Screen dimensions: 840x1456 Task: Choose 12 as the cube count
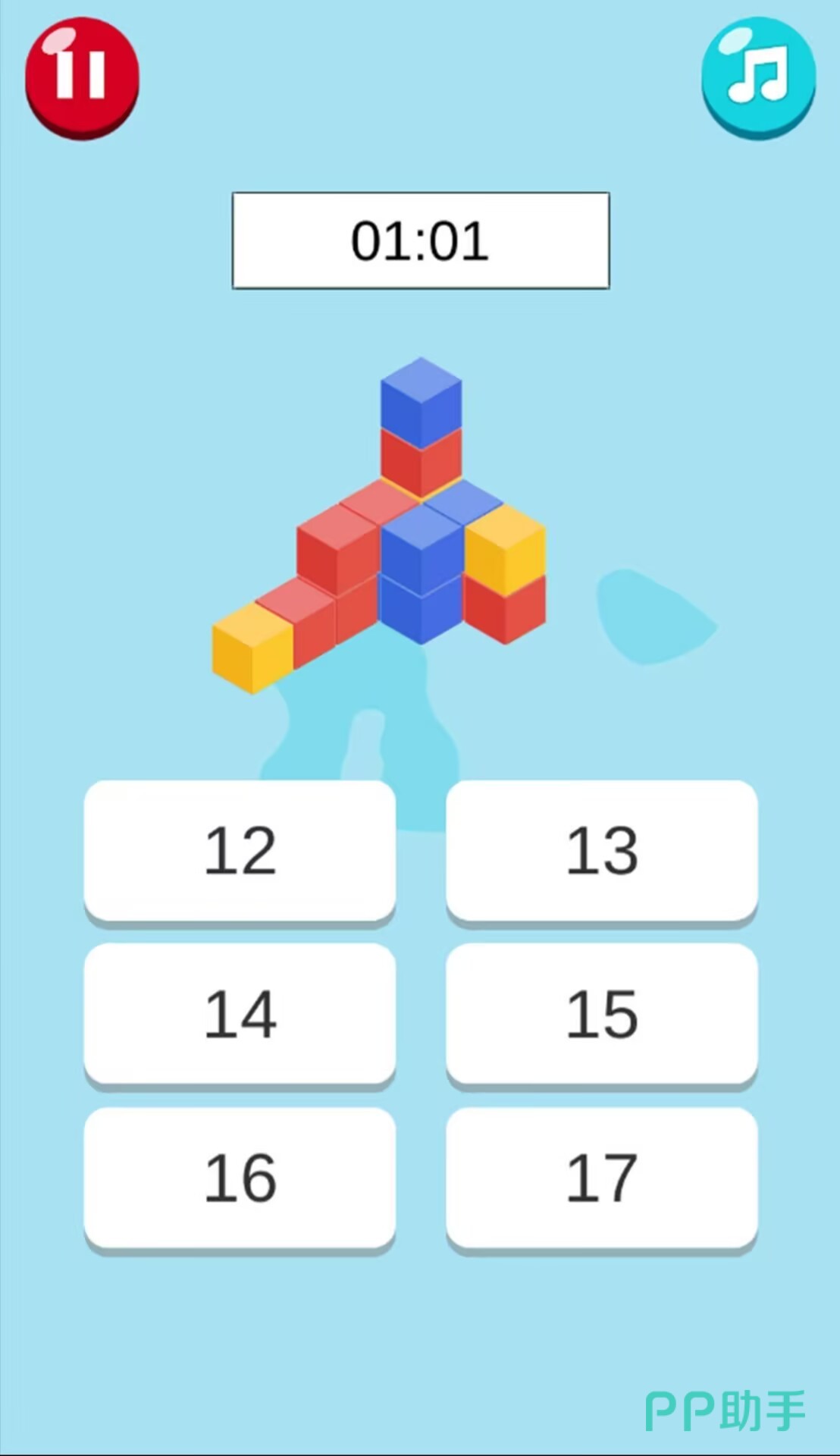(x=240, y=850)
